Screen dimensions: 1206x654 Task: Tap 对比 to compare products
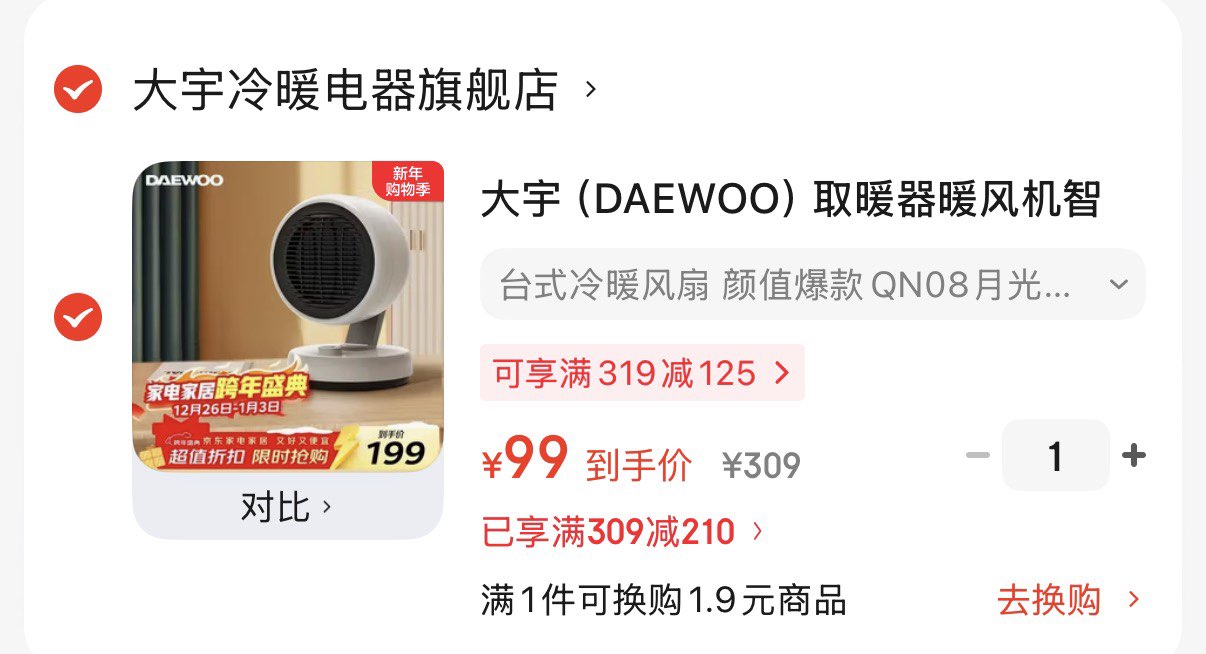[286, 507]
